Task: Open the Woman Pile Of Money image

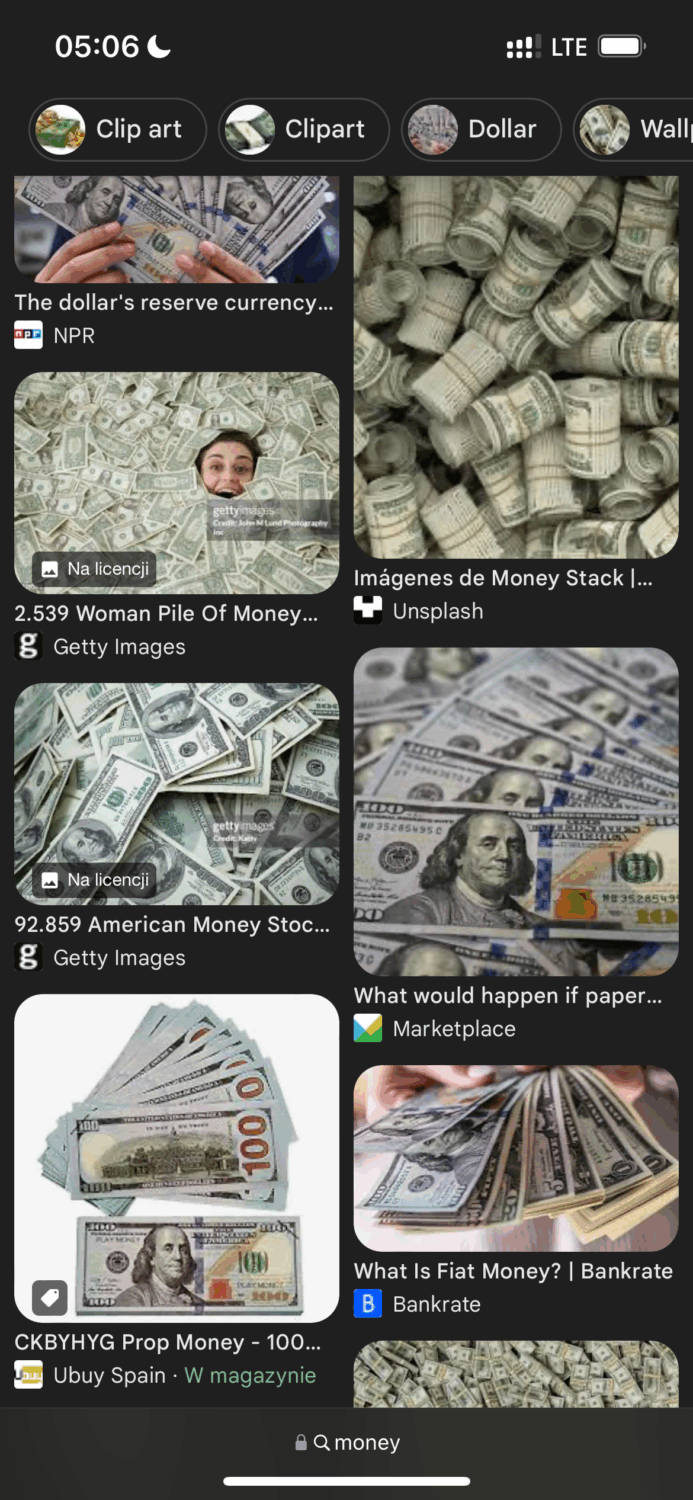Action: tap(176, 483)
